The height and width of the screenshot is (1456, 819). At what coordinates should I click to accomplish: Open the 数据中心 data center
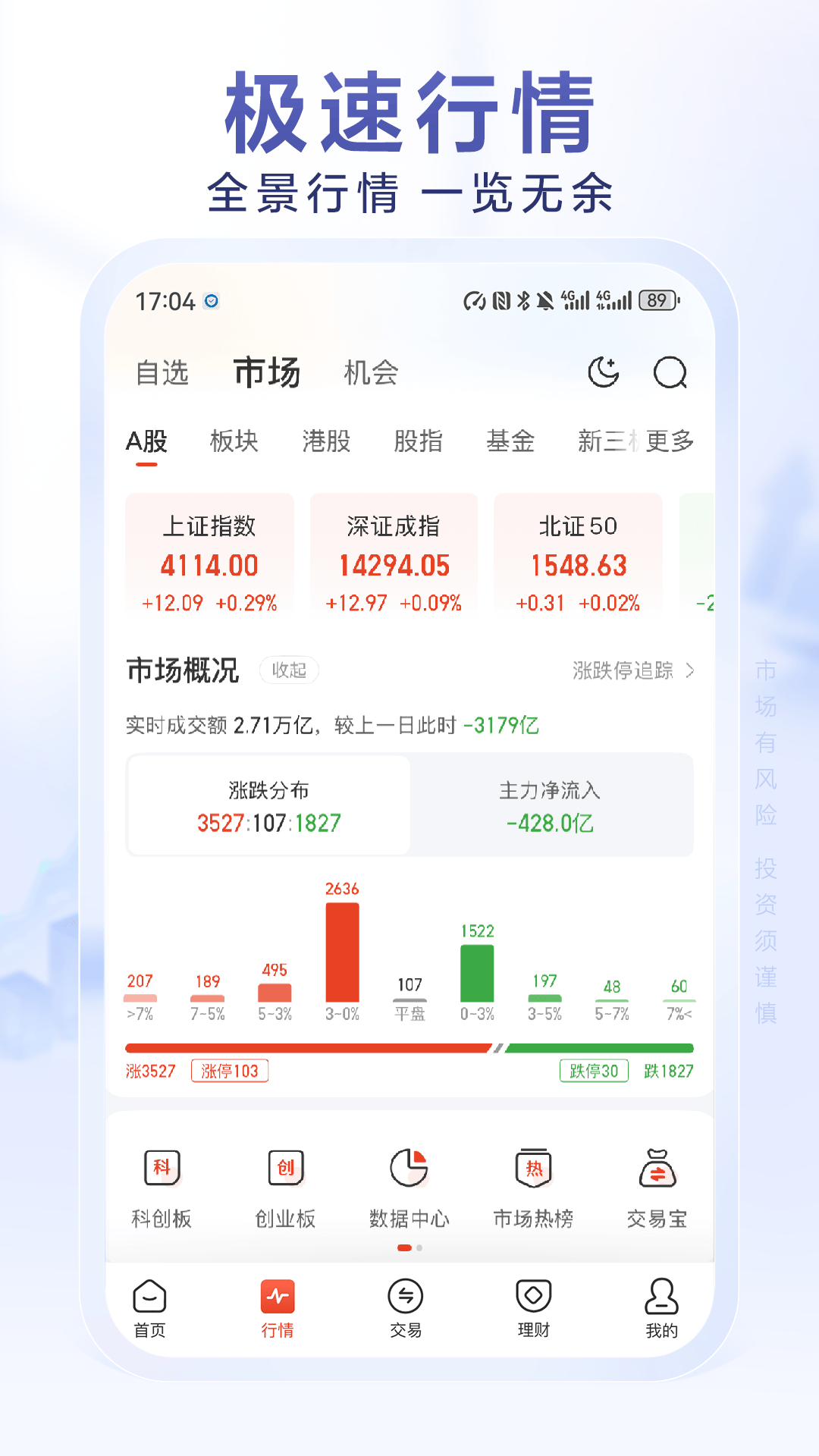coord(409,1187)
